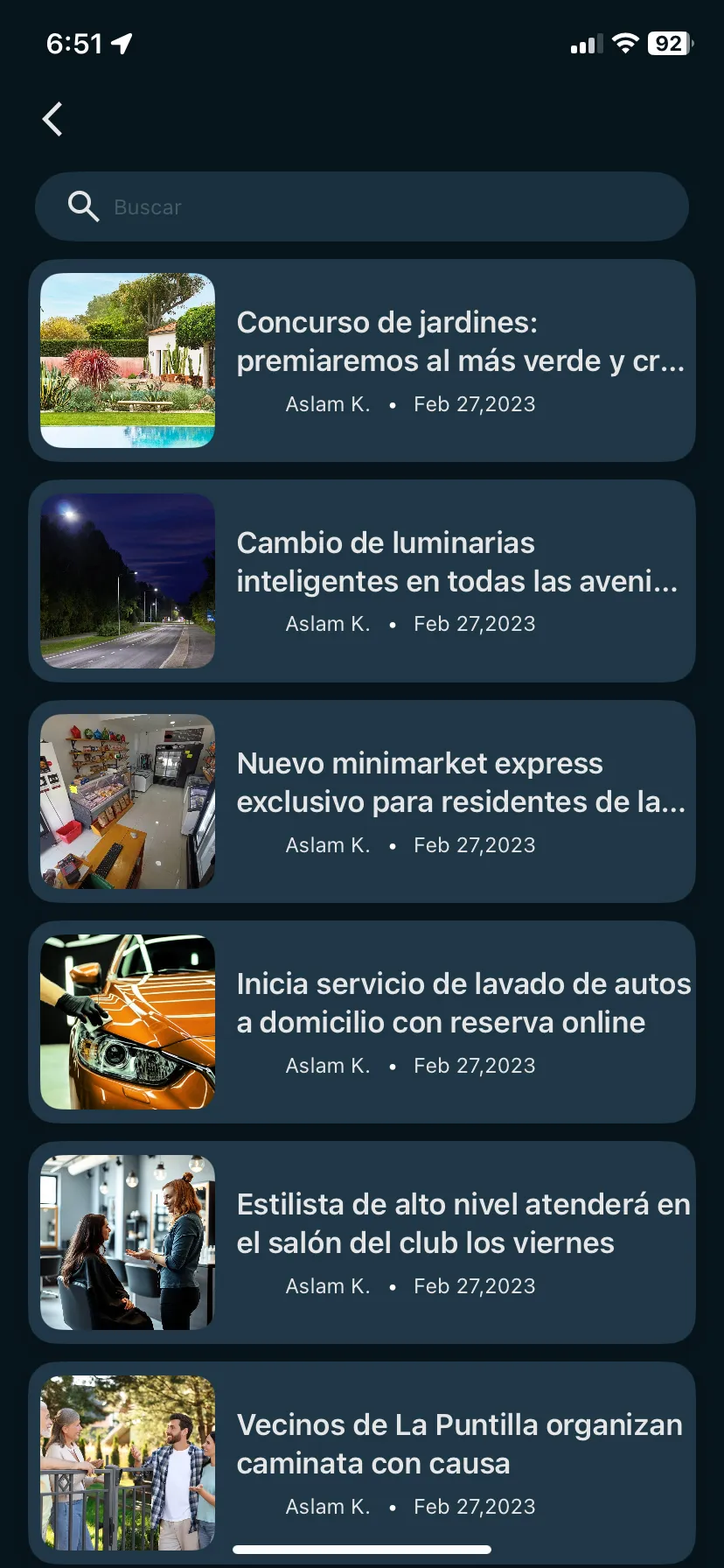Screen dimensions: 724x1568
Task: Tap the salon stylist thumbnail photo
Action: tap(127, 1242)
